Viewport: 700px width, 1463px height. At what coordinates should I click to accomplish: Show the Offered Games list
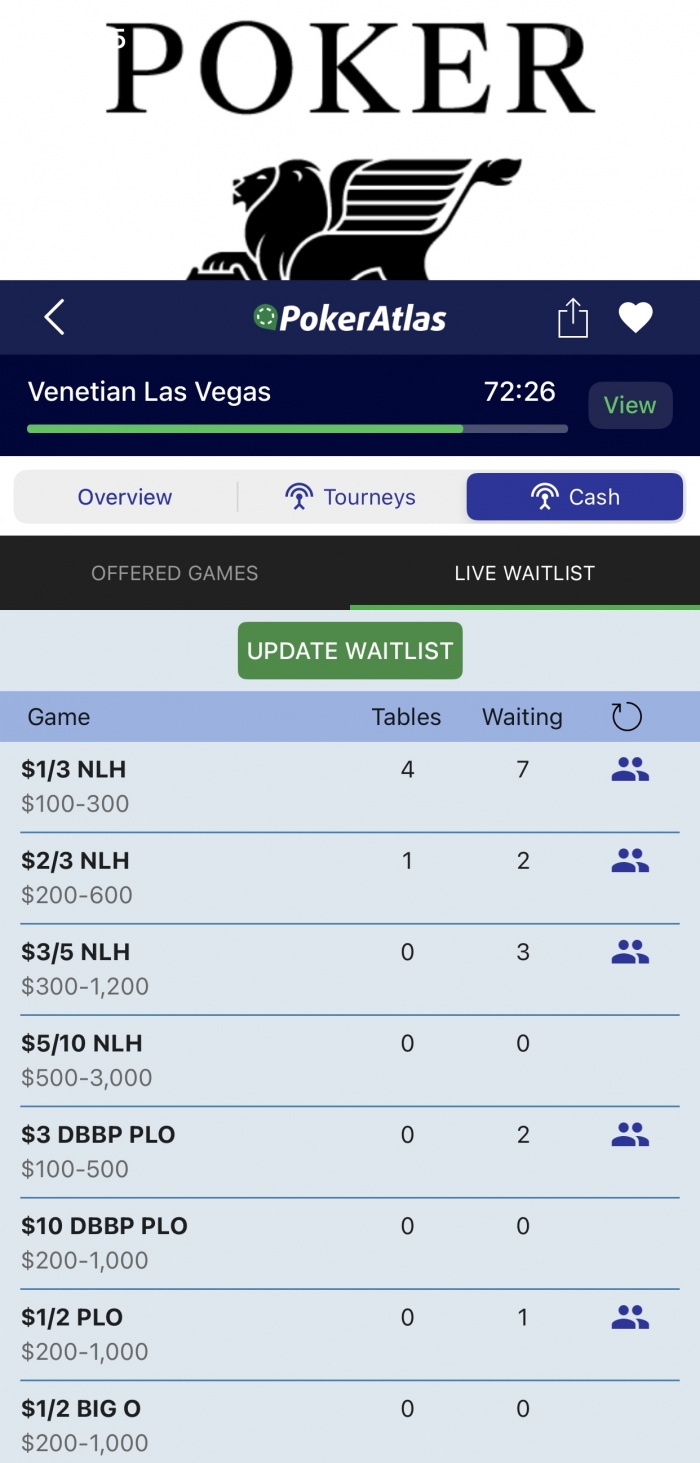pyautogui.click(x=175, y=573)
